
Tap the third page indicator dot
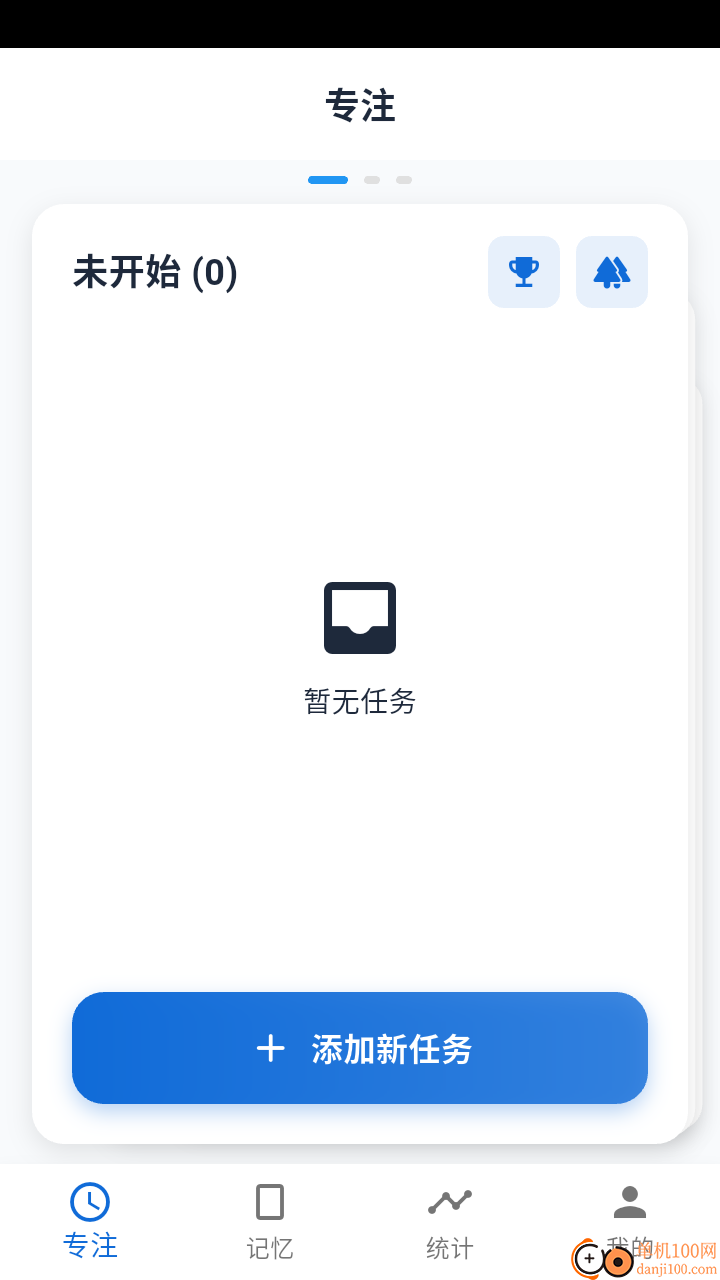403,180
